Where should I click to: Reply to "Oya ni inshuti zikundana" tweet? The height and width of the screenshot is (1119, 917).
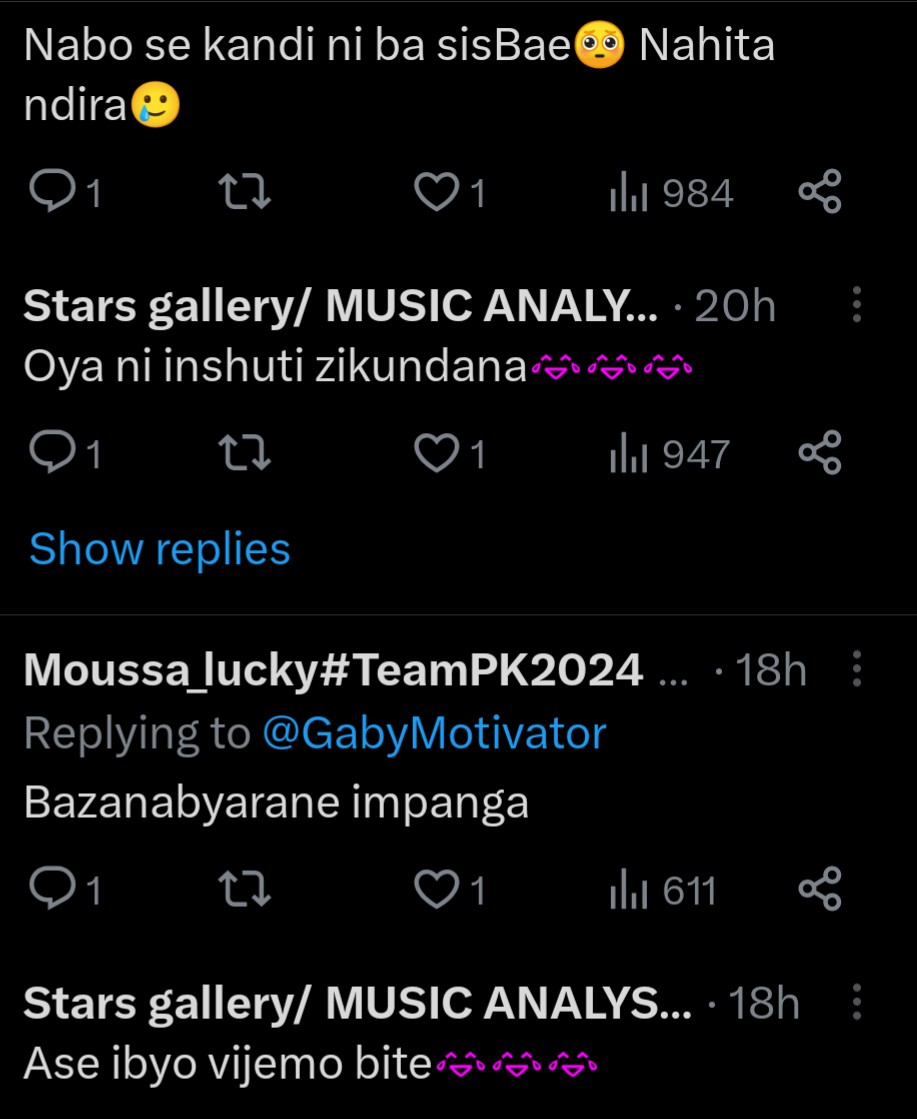click(48, 455)
